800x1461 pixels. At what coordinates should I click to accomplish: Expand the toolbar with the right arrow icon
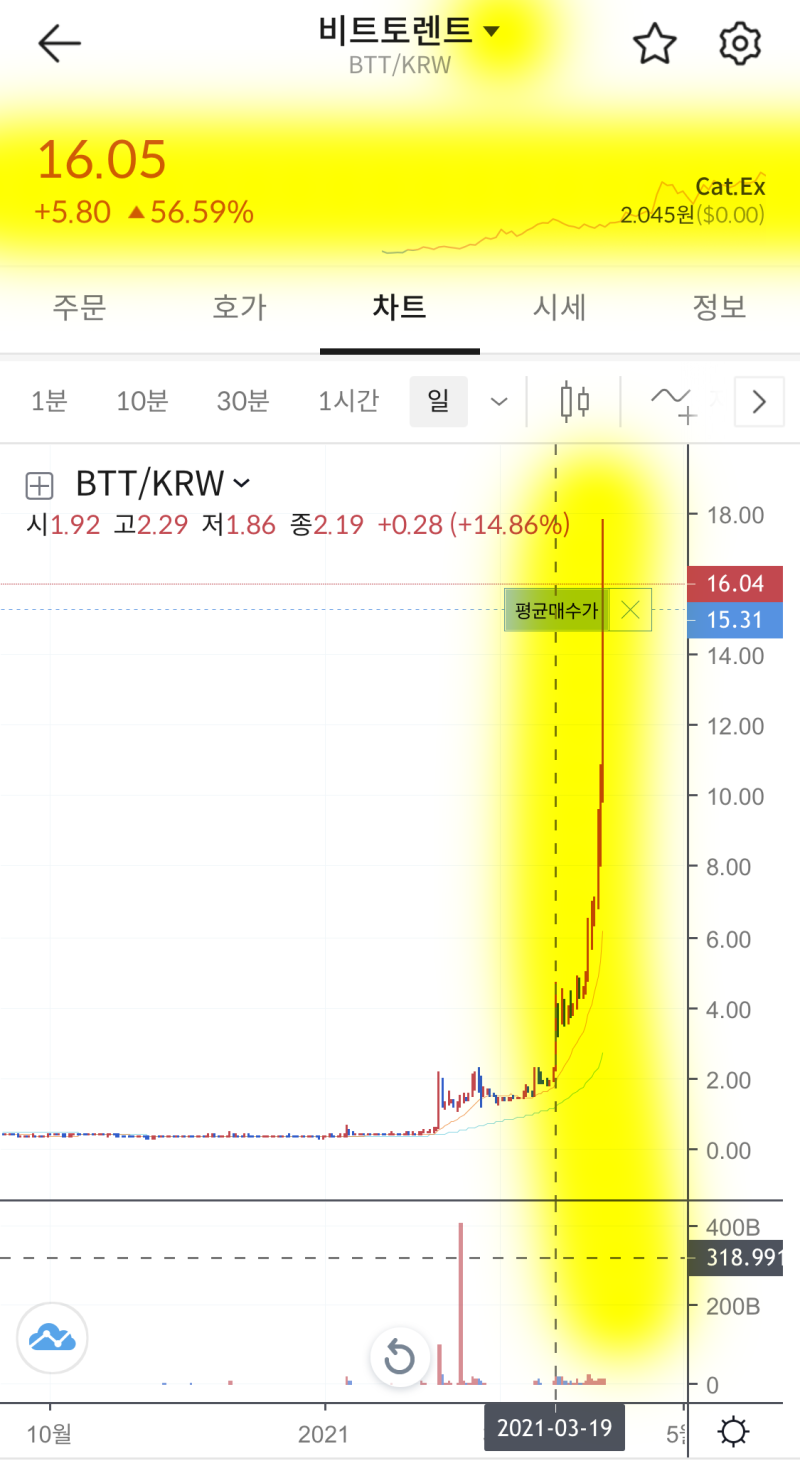[x=758, y=401]
